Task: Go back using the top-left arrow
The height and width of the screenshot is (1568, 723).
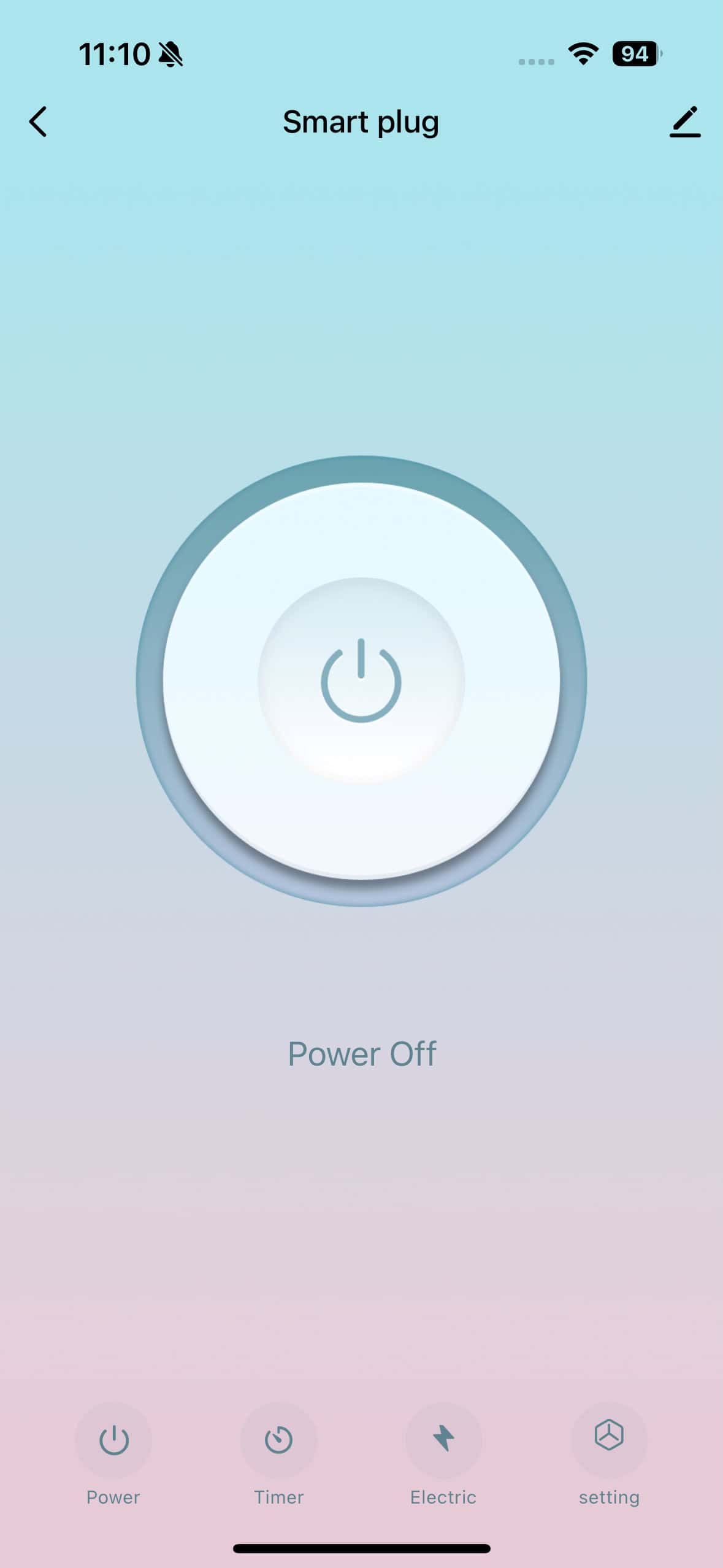Action: point(38,121)
